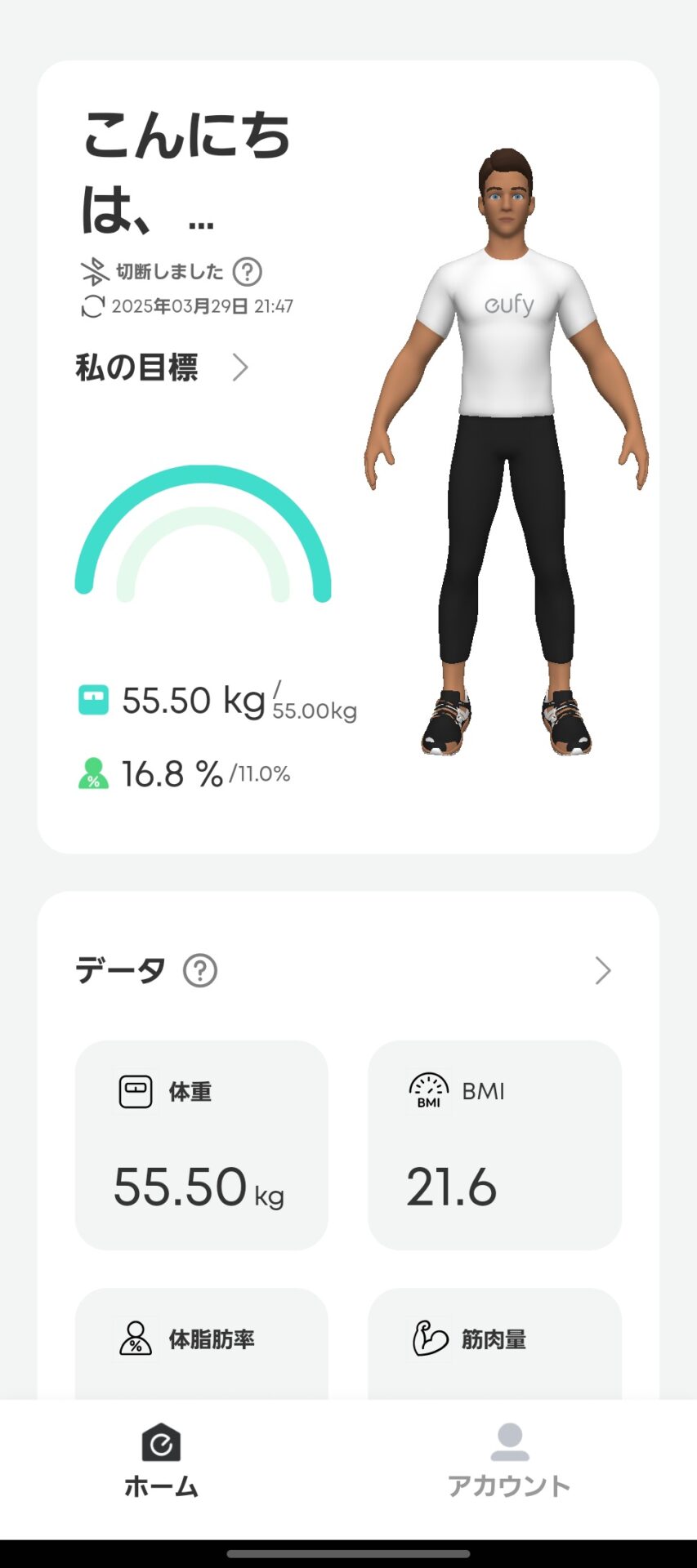Viewport: 697px width, 1568px height.
Task: Open 私の目標 goal settings
Action: pyautogui.click(x=137, y=369)
